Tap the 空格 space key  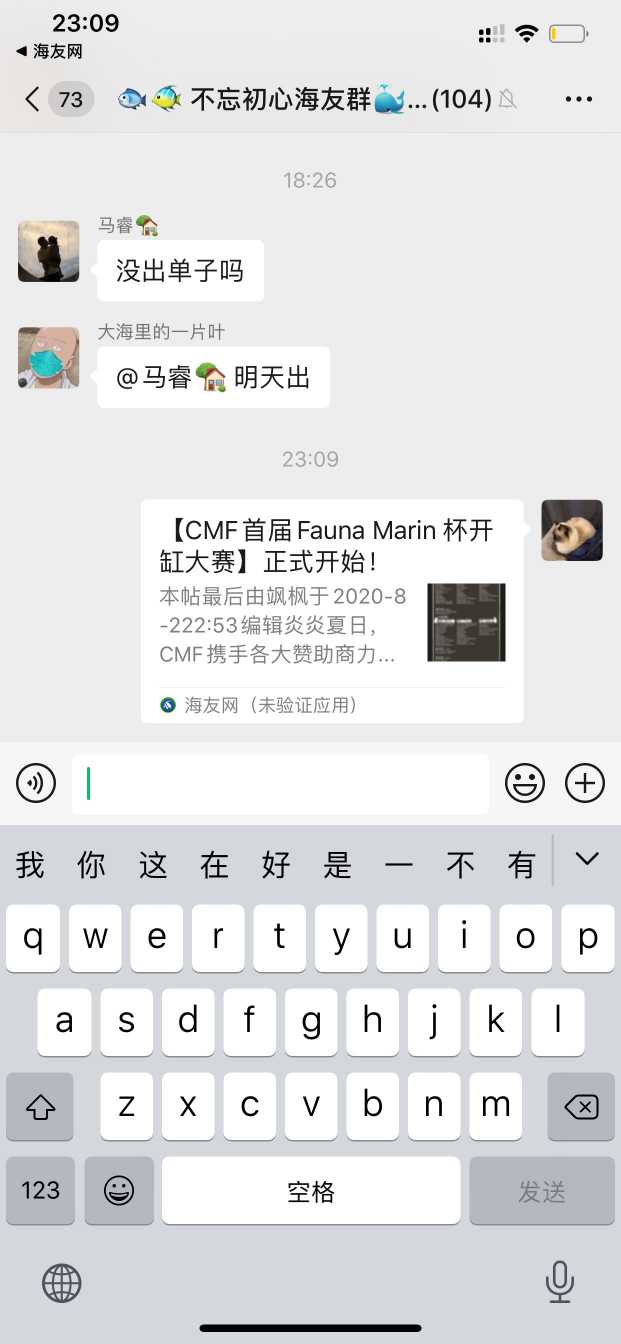coord(311,1190)
